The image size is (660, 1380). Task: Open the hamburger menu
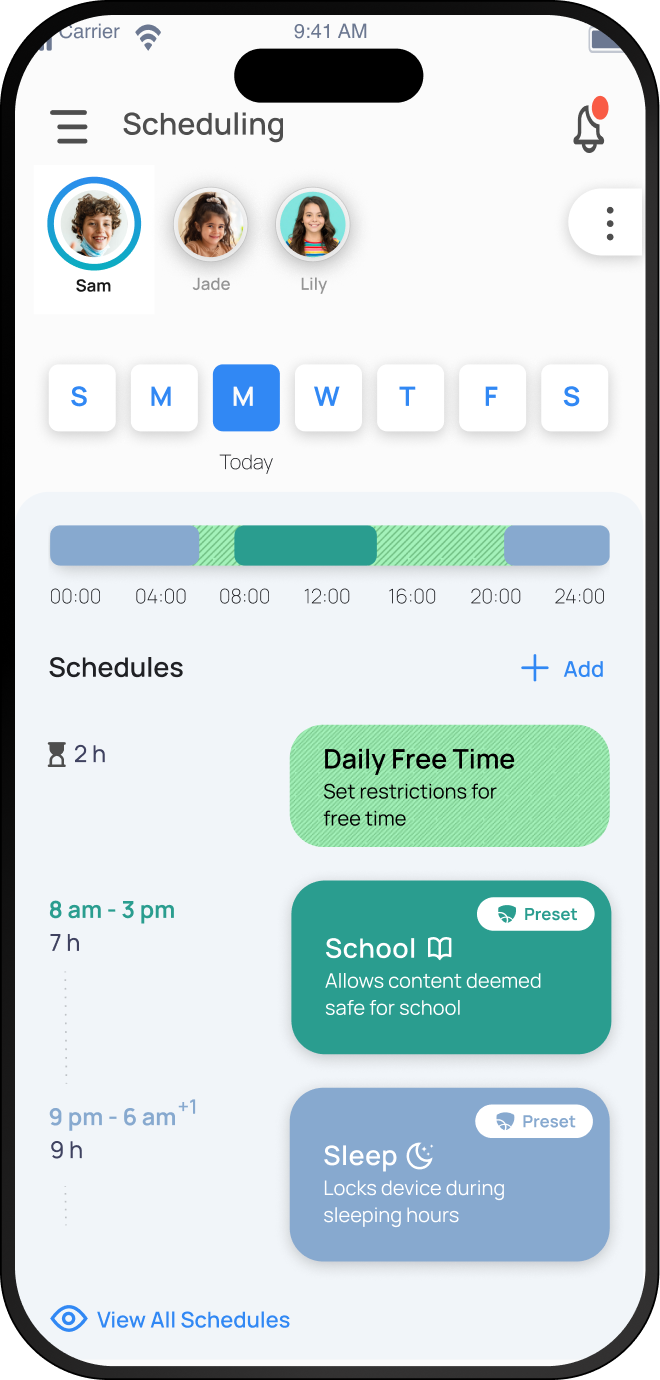[x=69, y=126]
